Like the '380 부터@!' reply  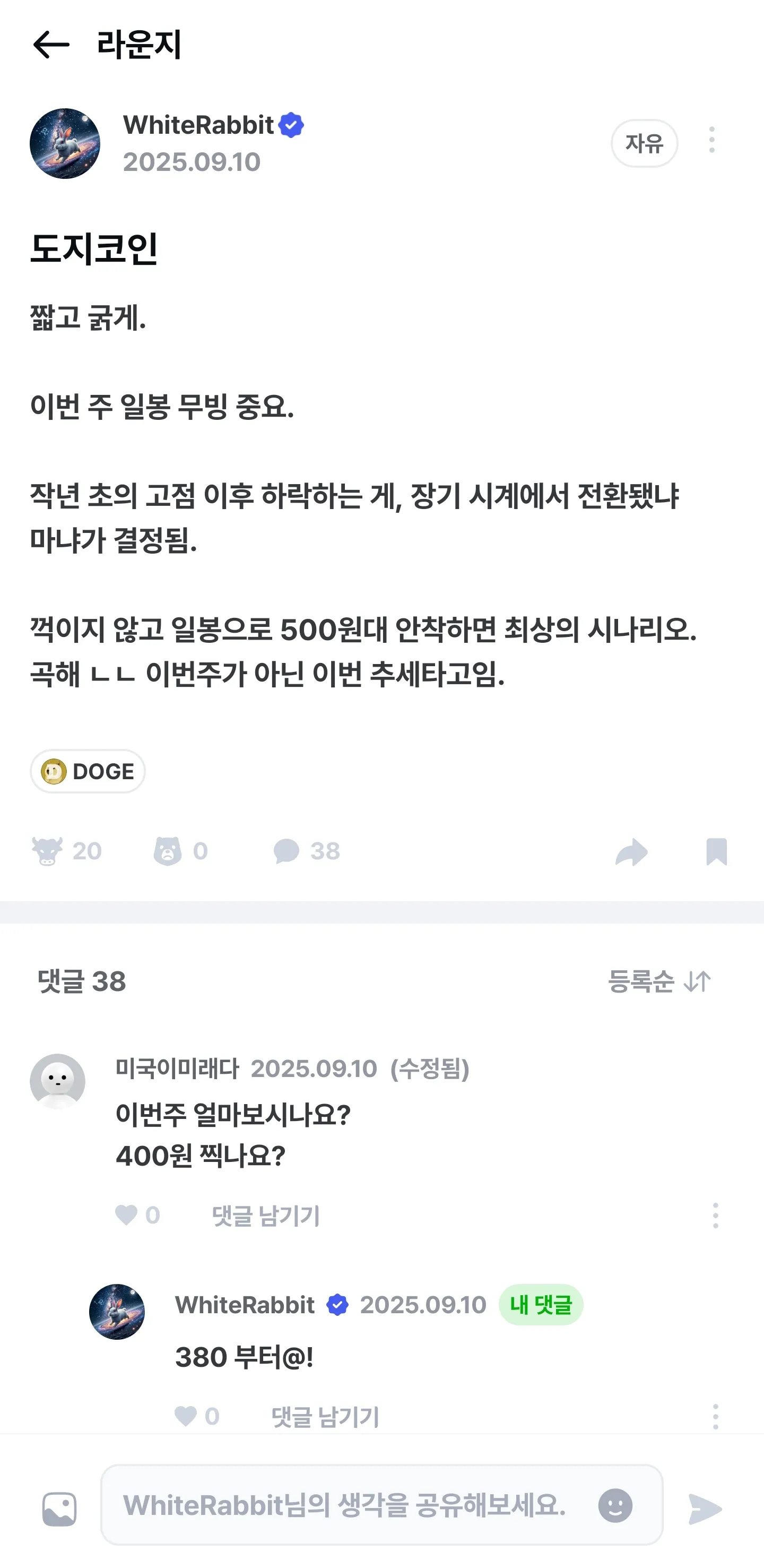coord(186,1416)
